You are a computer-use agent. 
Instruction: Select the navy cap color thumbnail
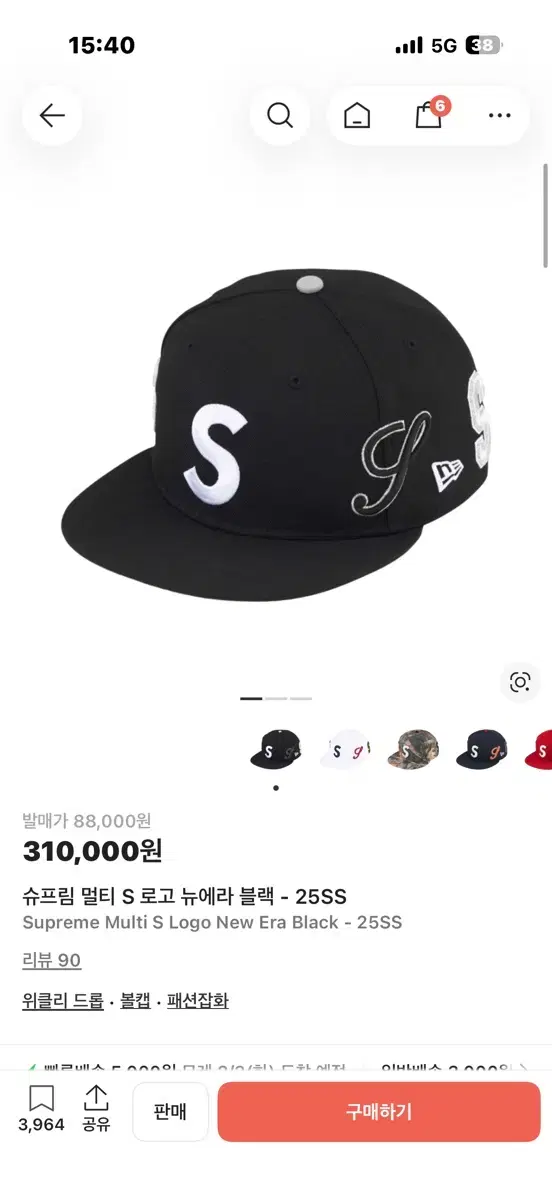click(482, 750)
